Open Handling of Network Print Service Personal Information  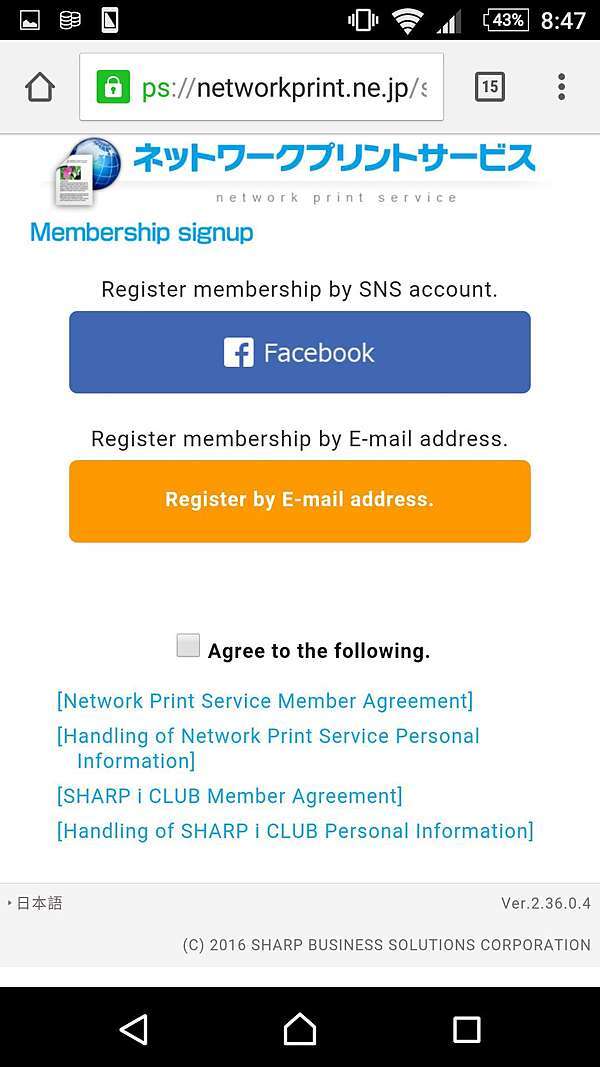click(268, 748)
